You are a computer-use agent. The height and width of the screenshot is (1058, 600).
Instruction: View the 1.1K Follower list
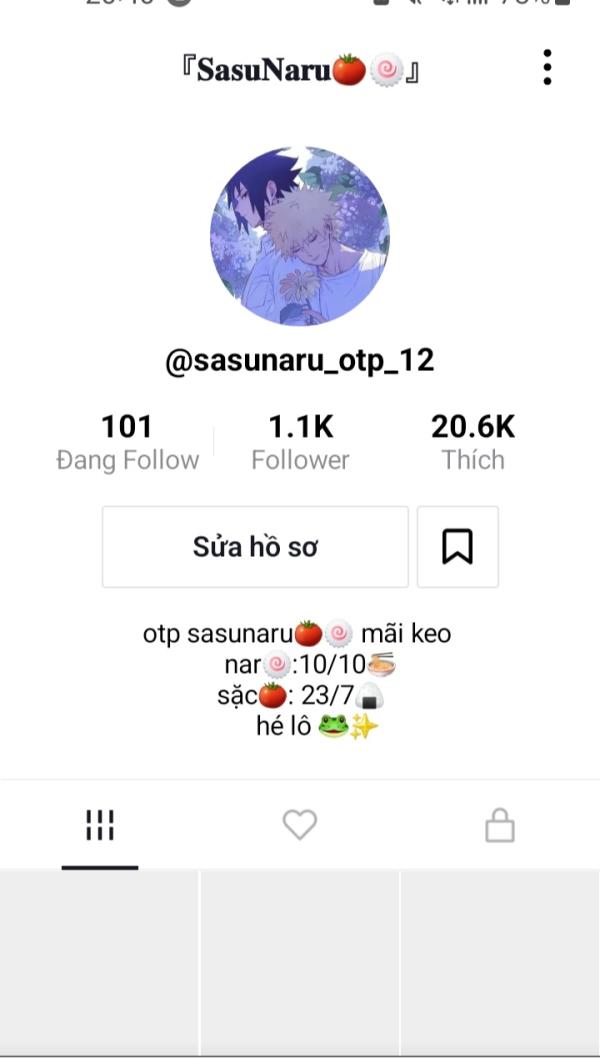(300, 443)
